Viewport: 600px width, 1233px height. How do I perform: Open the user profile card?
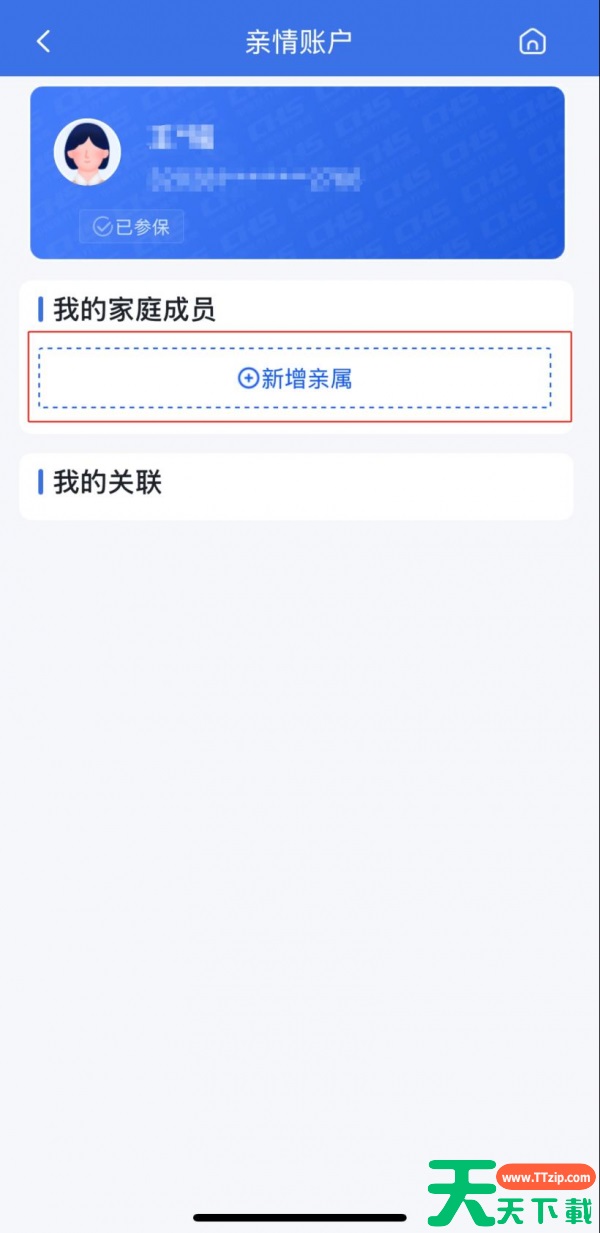[297, 172]
